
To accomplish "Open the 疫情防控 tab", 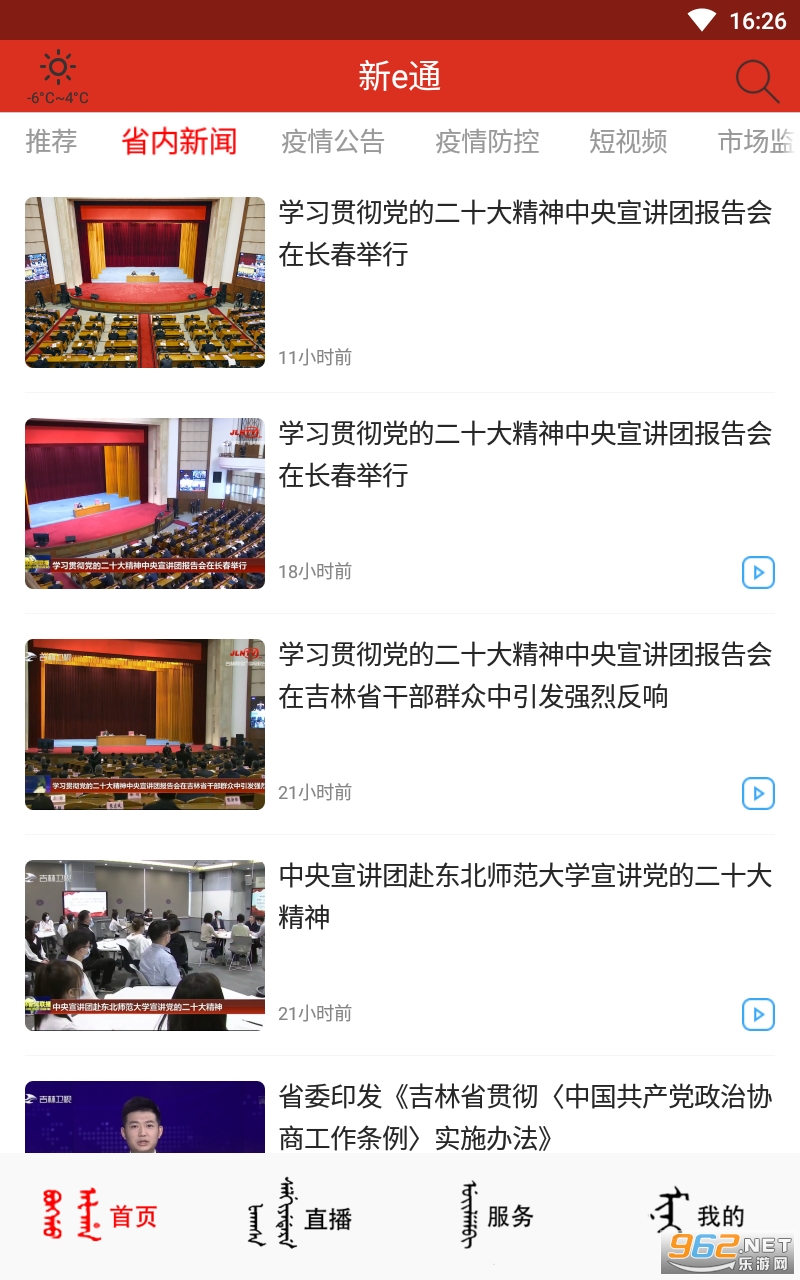I will point(487,142).
